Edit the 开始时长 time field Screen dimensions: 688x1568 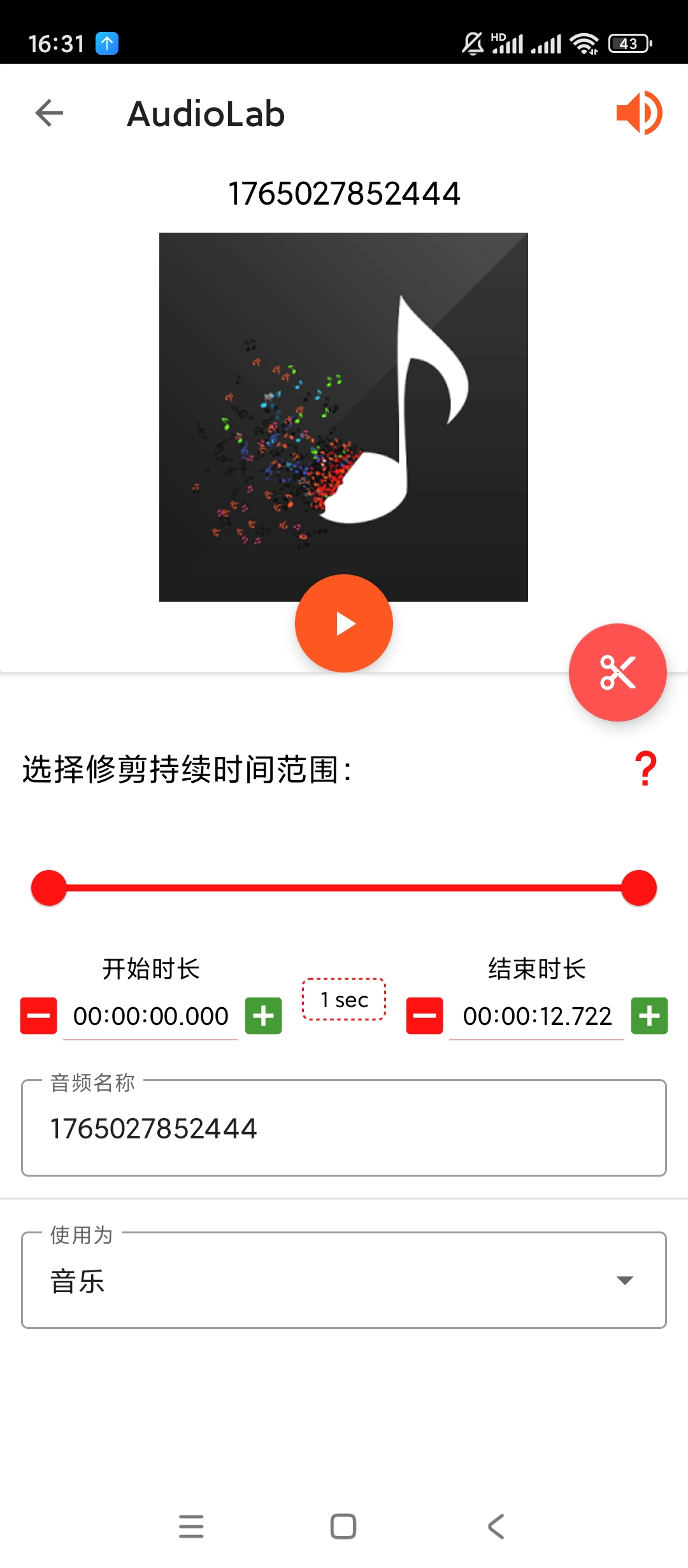coord(151,1016)
